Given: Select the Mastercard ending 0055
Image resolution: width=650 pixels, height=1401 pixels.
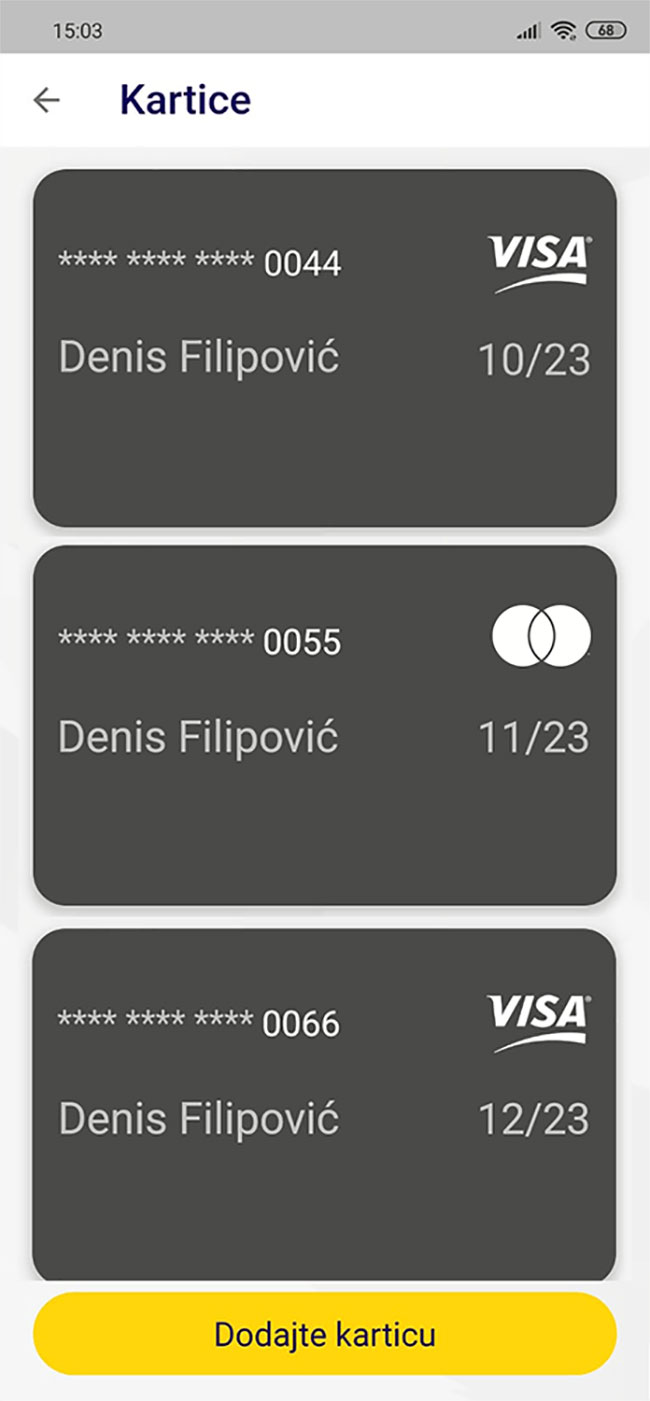Looking at the screenshot, I should [x=325, y=726].
